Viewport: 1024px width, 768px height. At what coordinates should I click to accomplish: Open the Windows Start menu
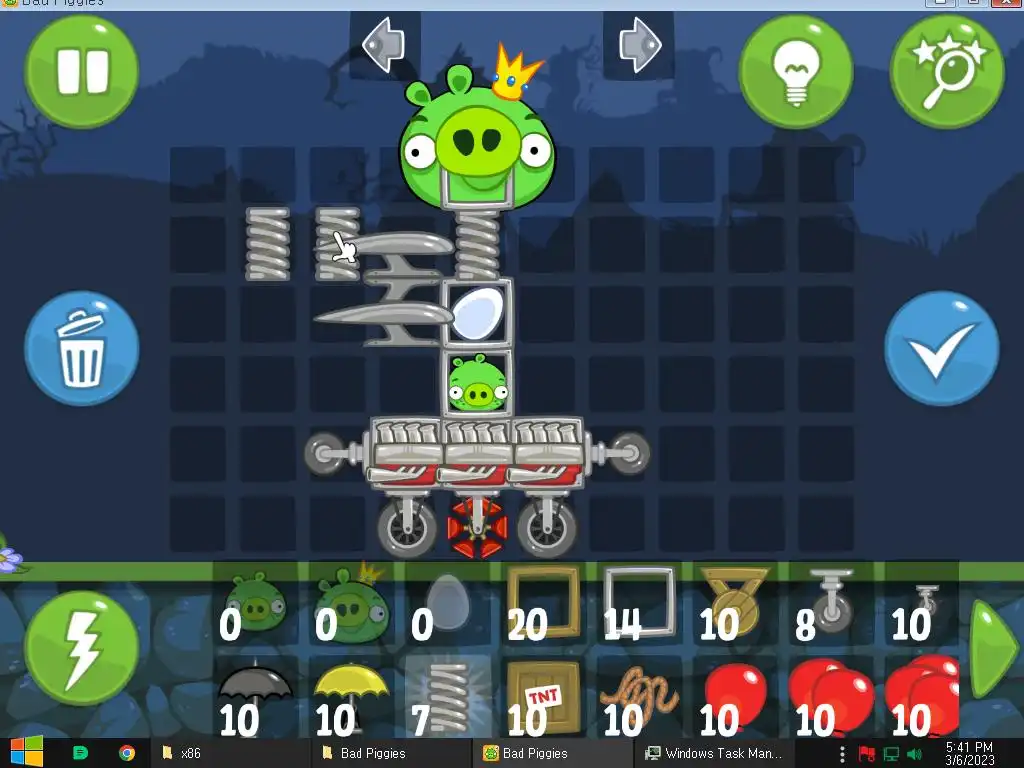27,752
